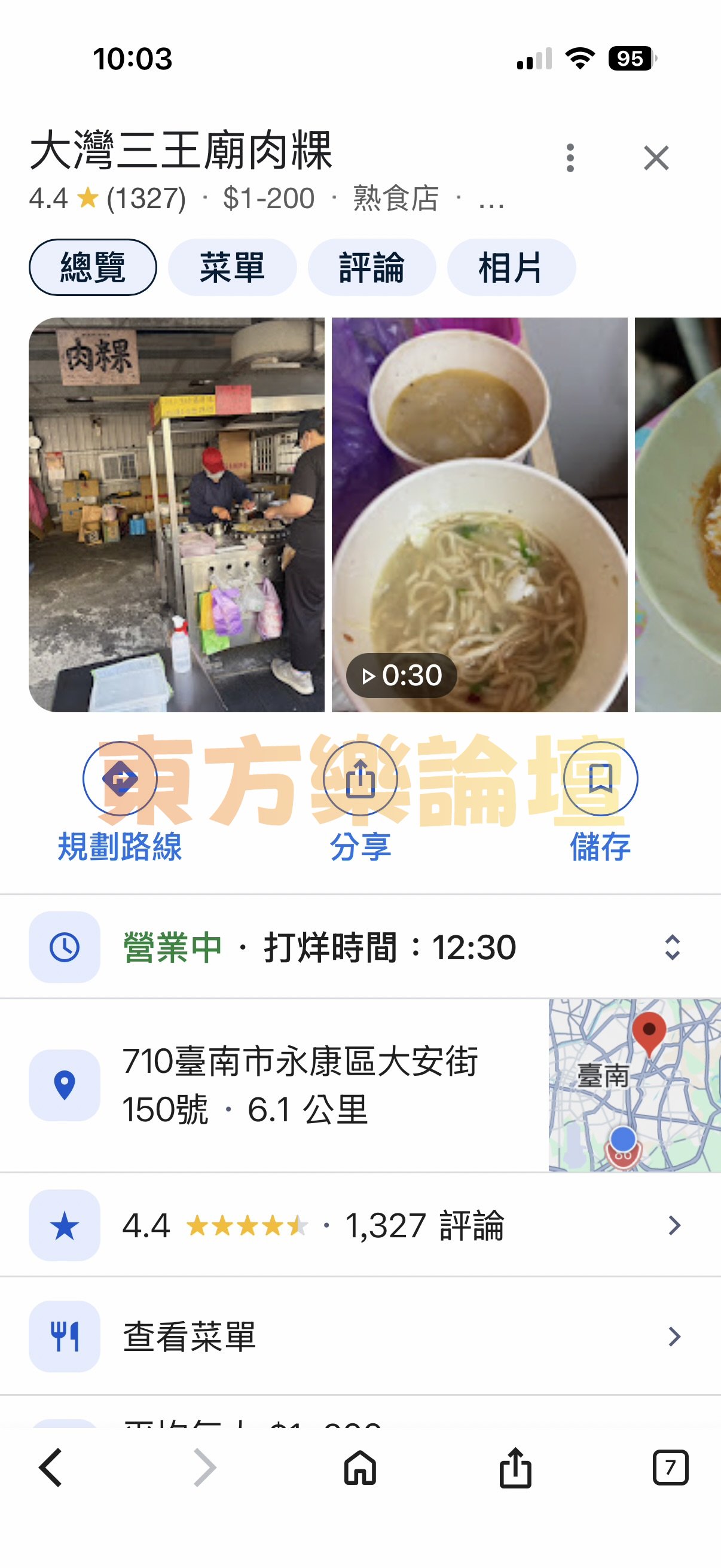
Task: Go back using the browser back arrow
Action: coord(51,1468)
